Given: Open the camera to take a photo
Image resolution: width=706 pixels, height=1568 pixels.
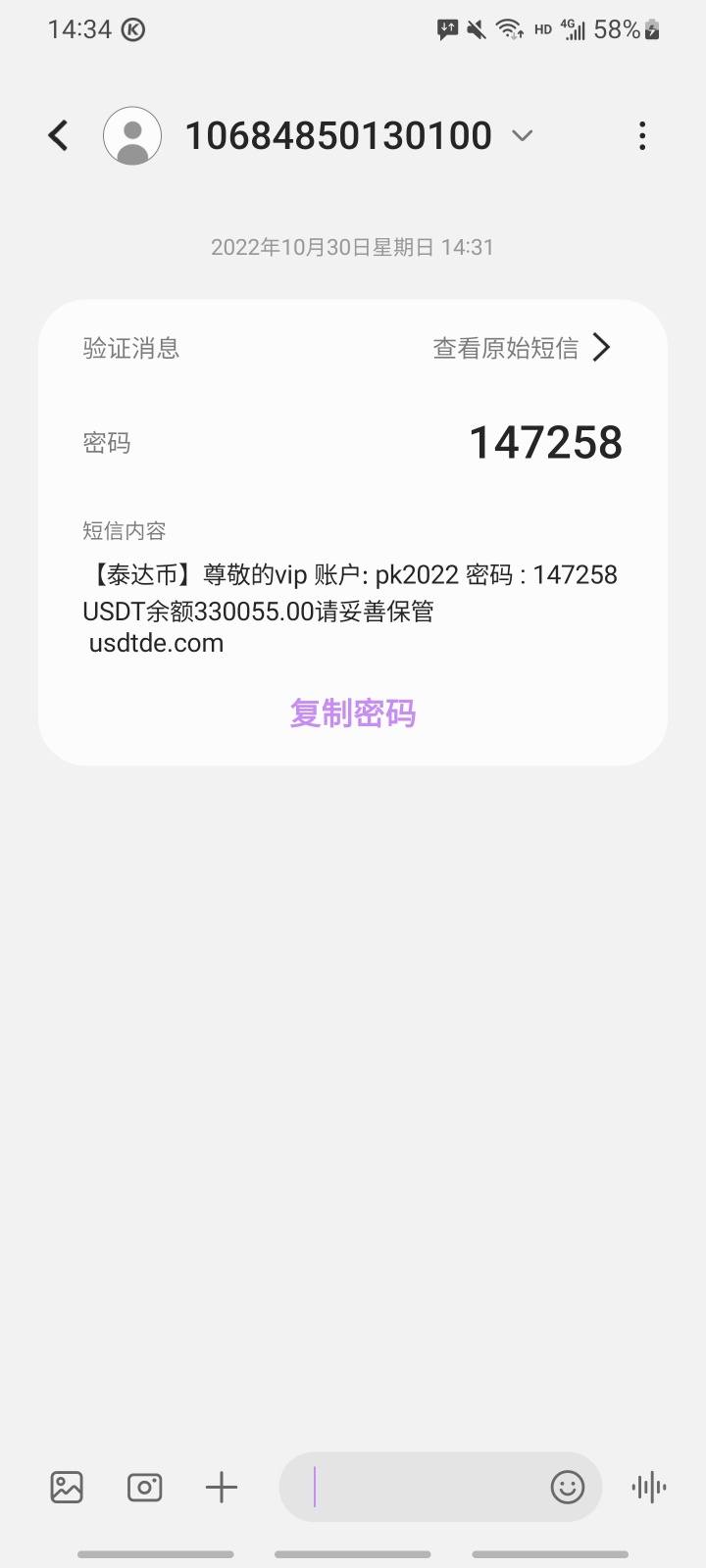Looking at the screenshot, I should pos(144,1488).
